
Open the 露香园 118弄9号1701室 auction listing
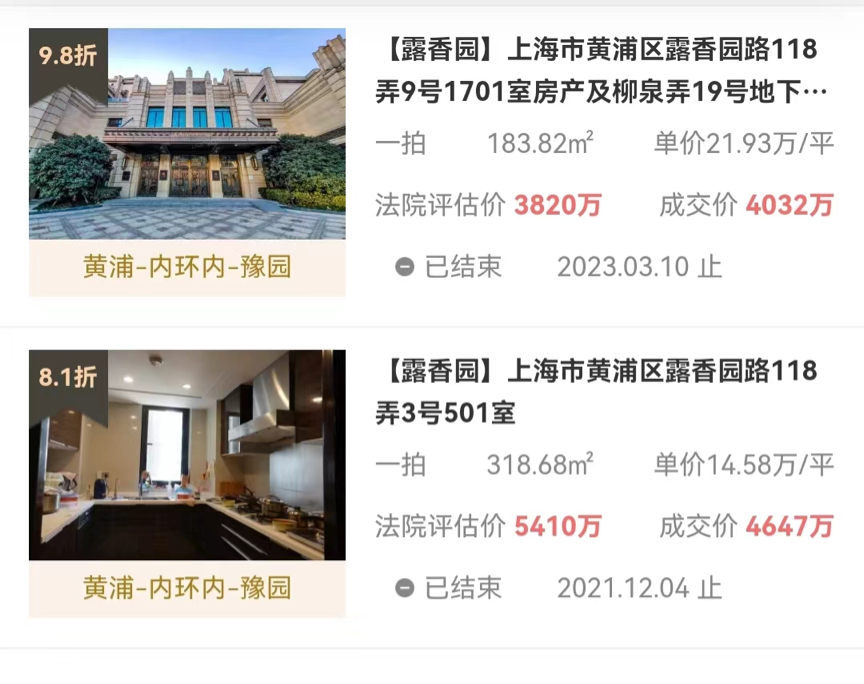click(601, 71)
